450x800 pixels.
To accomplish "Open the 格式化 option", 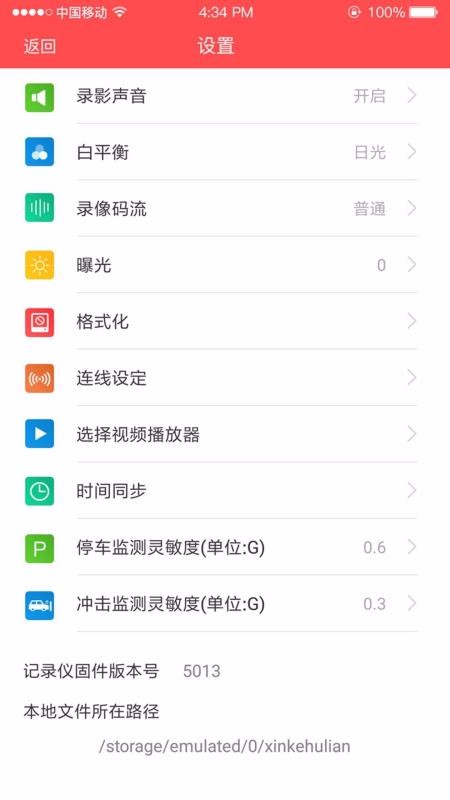I will [225, 321].
